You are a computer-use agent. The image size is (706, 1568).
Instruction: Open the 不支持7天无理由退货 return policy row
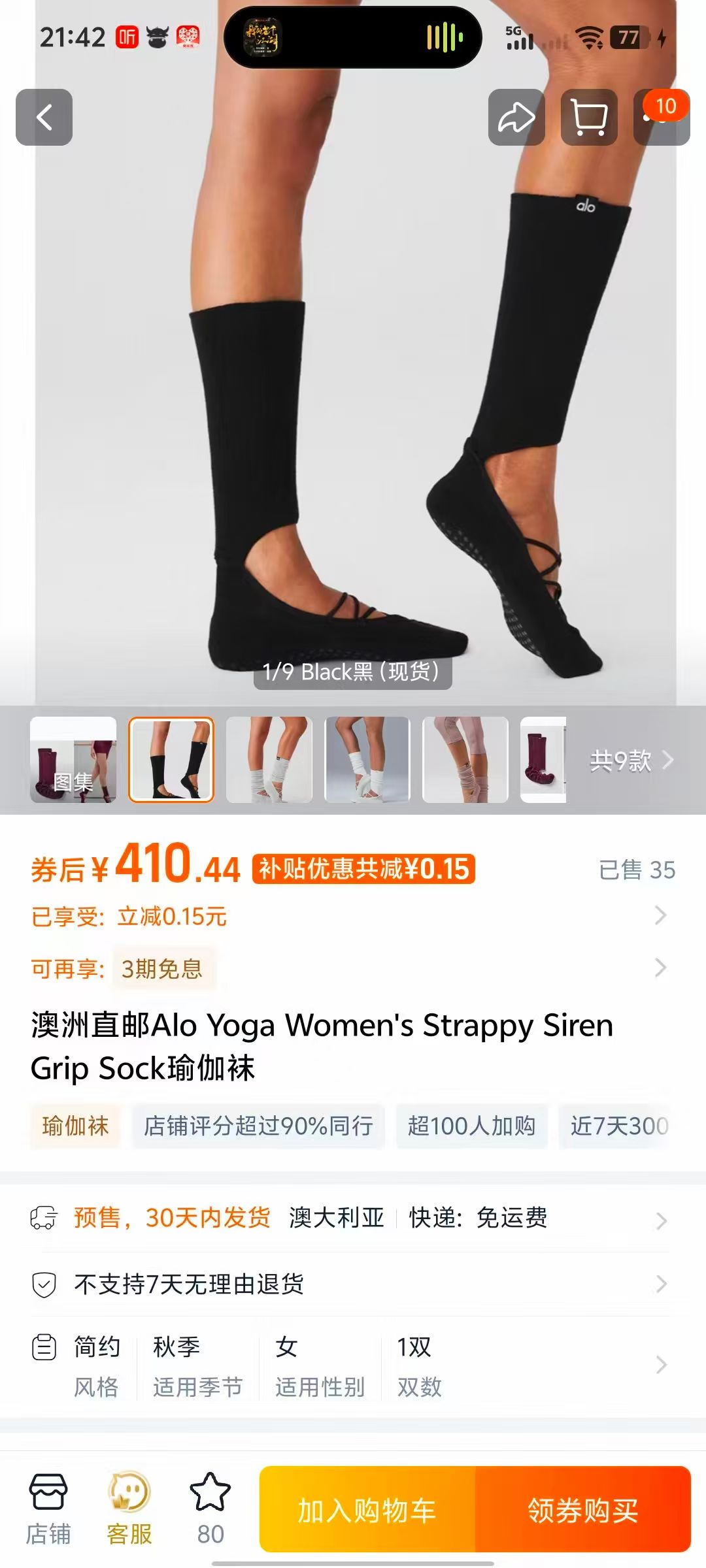tap(353, 1284)
